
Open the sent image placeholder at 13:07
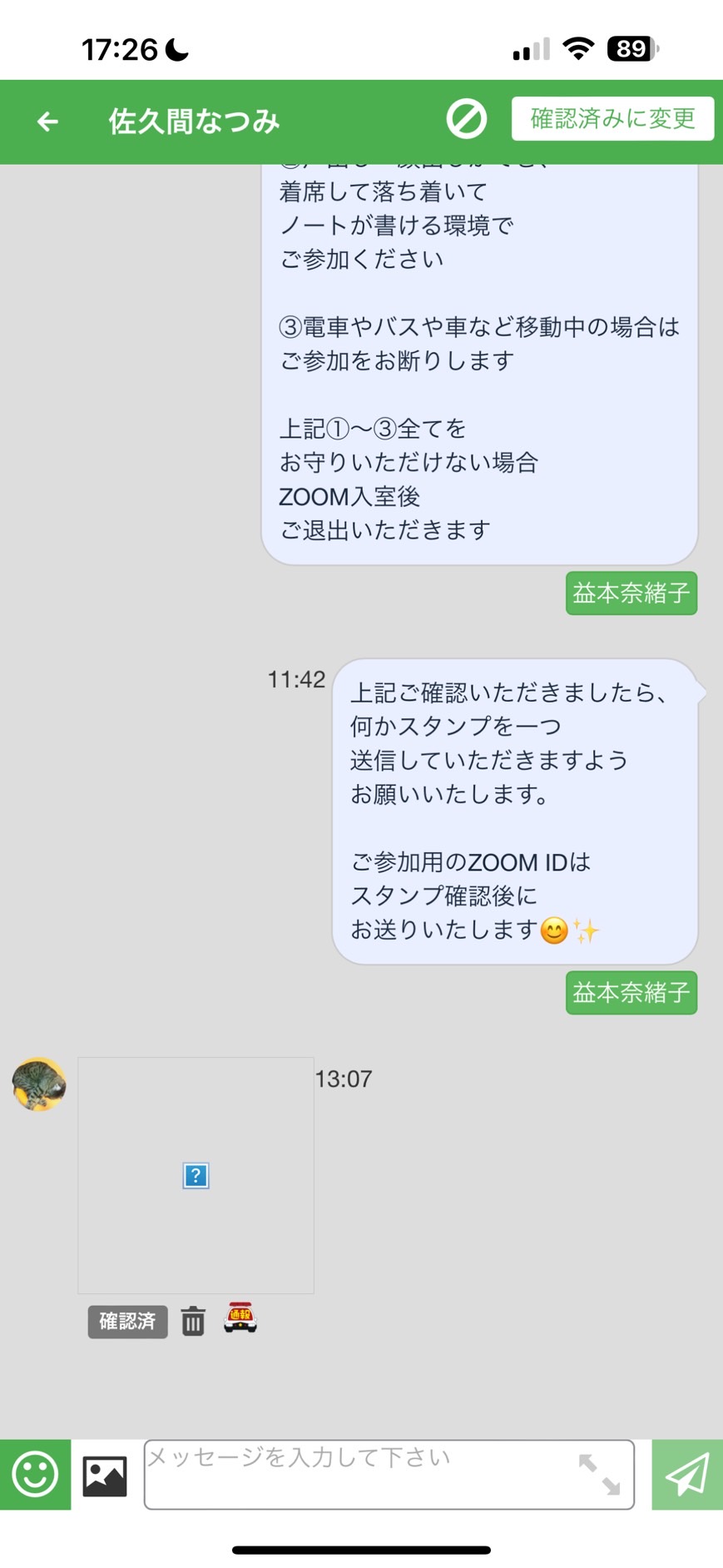pos(196,1175)
